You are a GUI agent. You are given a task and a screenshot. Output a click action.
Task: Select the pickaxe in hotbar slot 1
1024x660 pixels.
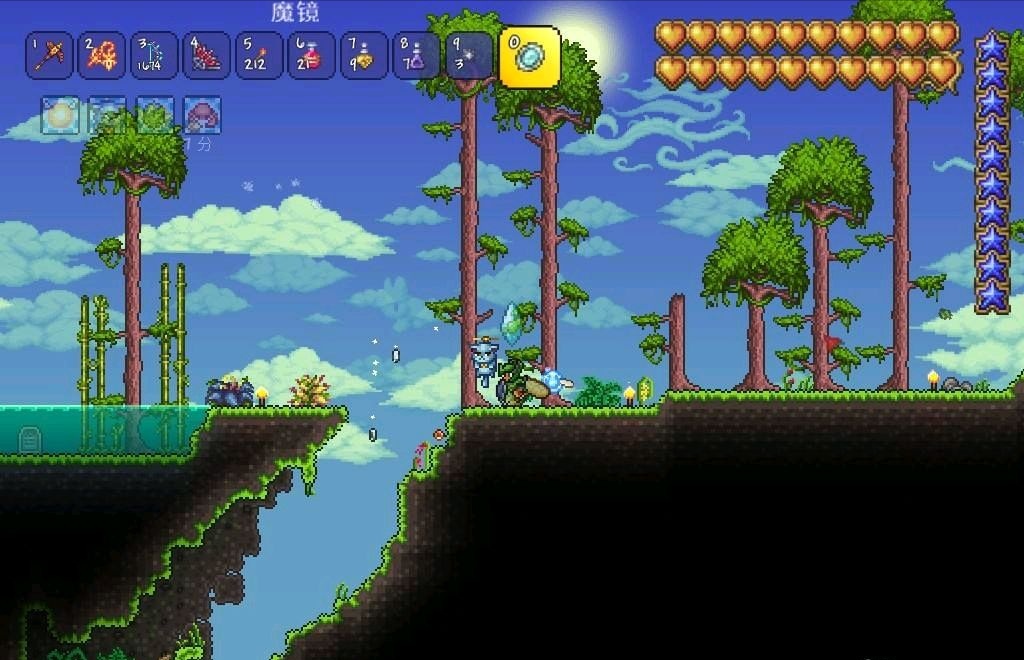pyautogui.click(x=48, y=56)
